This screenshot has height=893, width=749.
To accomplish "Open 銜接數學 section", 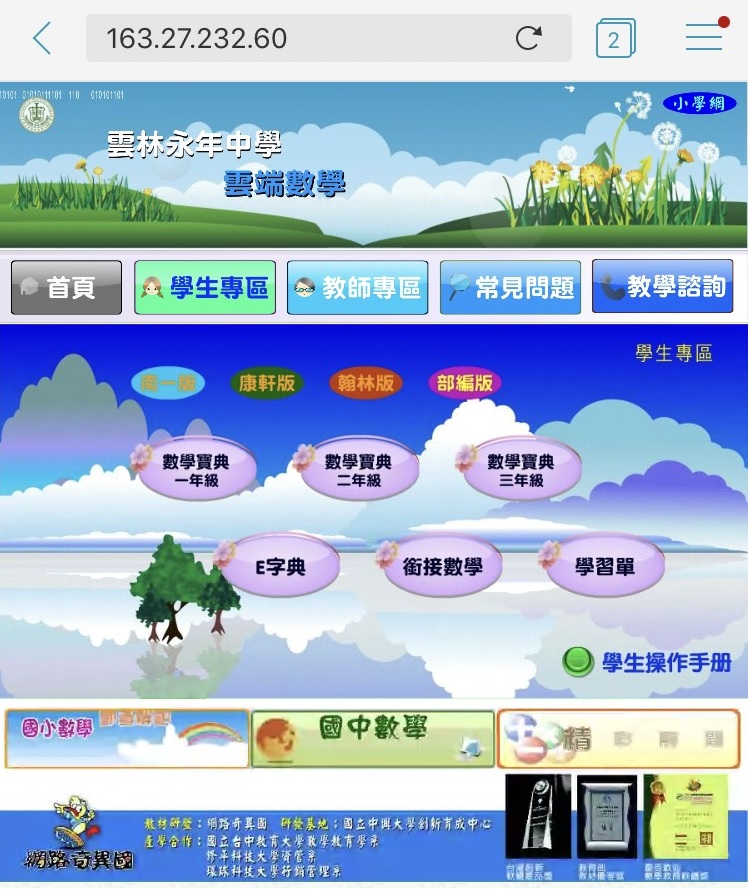I will point(441,566).
